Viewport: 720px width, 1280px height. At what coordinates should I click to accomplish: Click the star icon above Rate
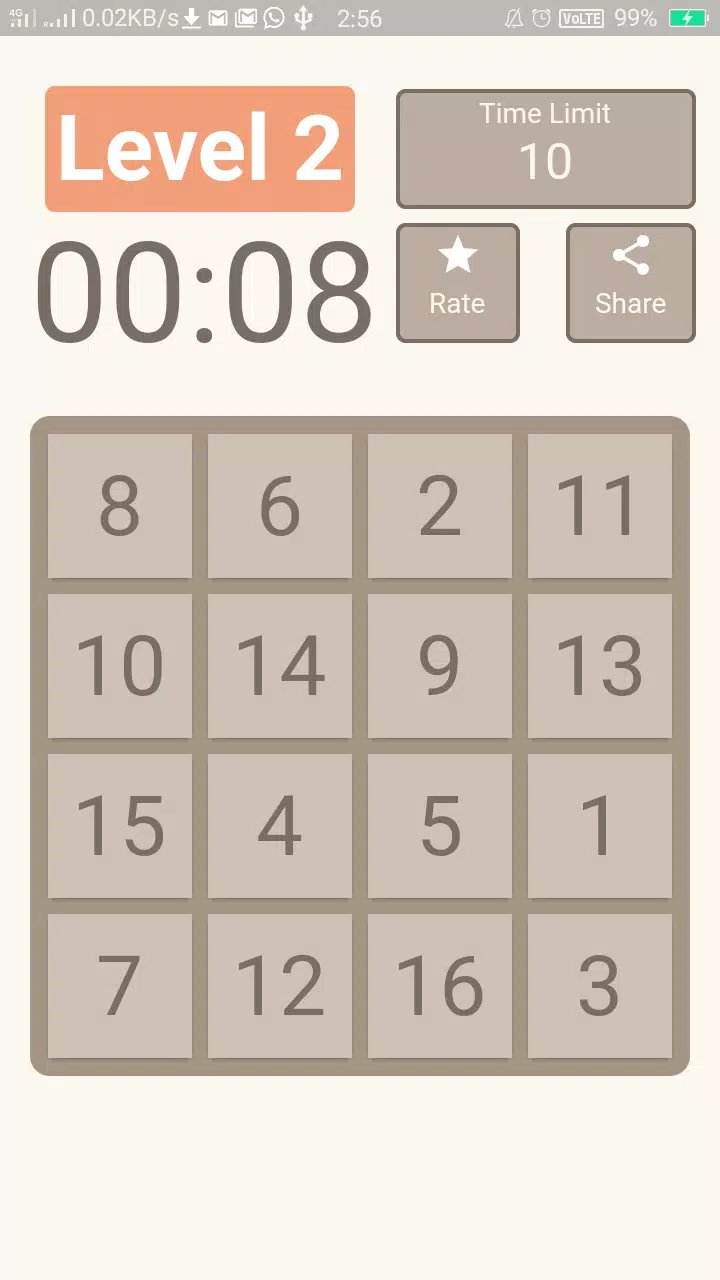coord(457,256)
